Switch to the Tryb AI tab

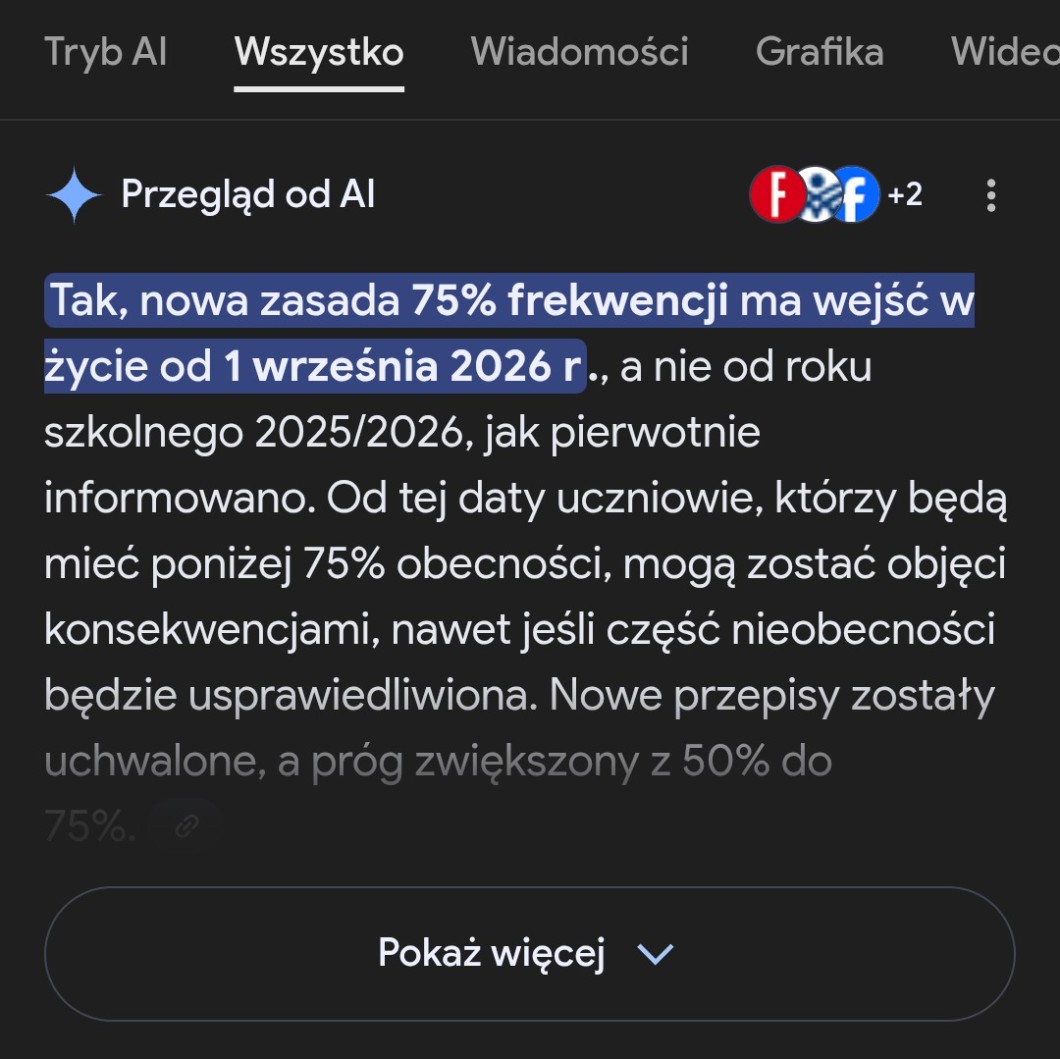tap(105, 52)
